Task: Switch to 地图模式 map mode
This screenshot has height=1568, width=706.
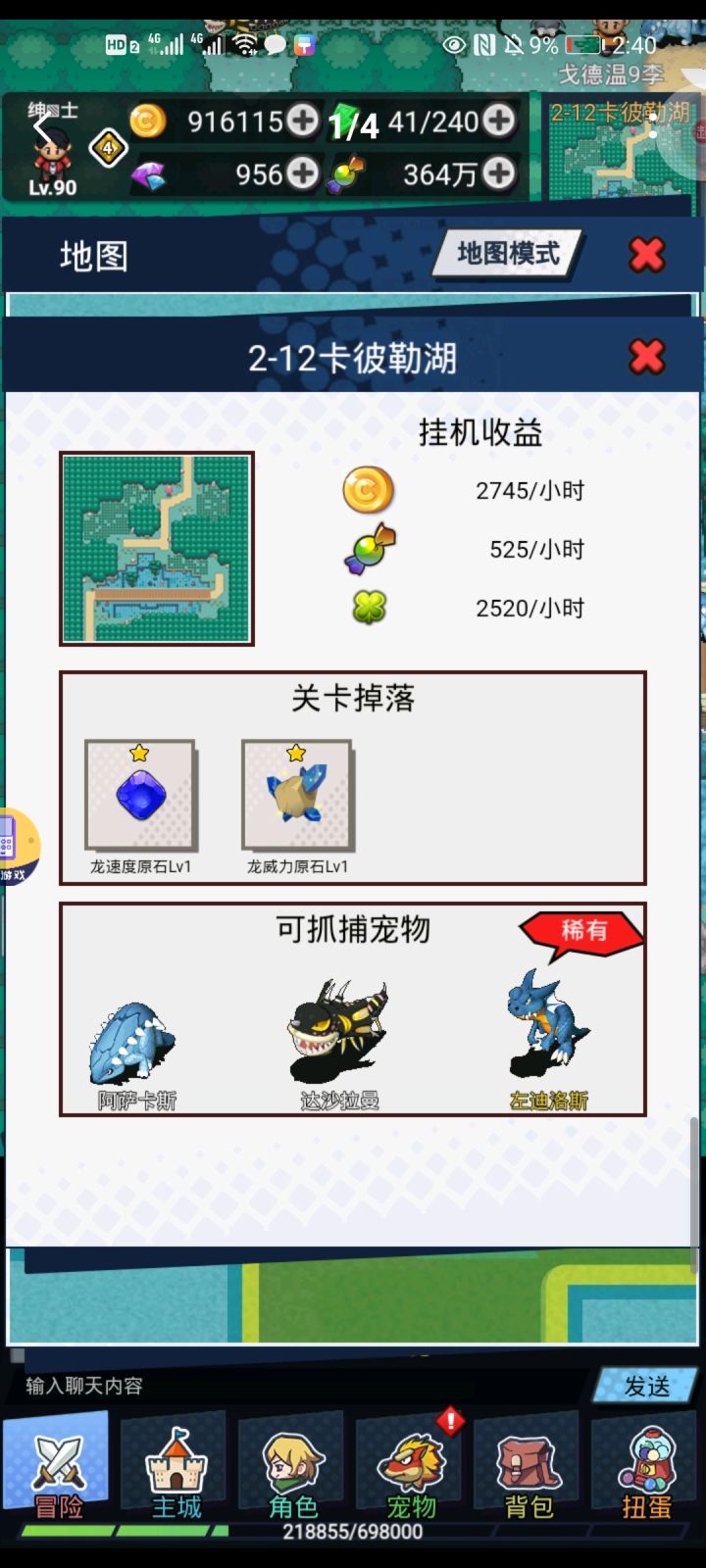Action: click(x=507, y=254)
